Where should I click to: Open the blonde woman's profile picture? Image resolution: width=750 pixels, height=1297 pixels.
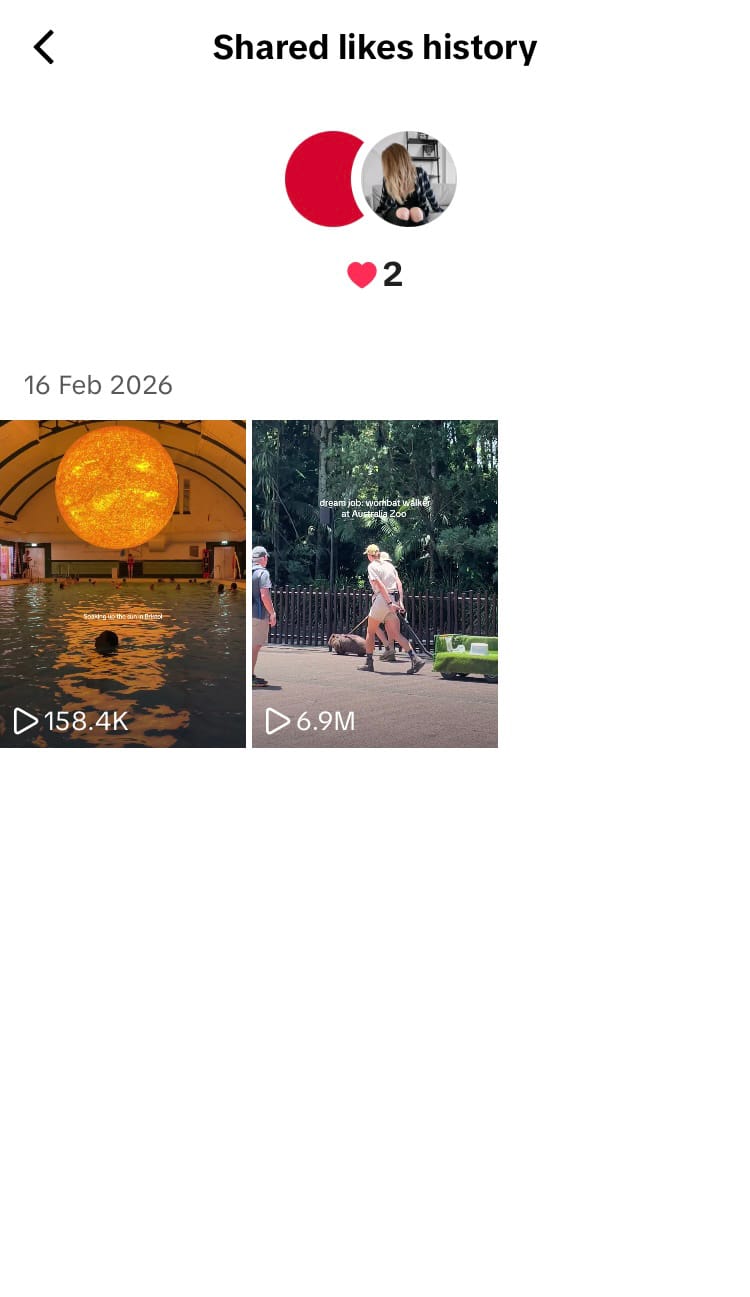pos(409,179)
